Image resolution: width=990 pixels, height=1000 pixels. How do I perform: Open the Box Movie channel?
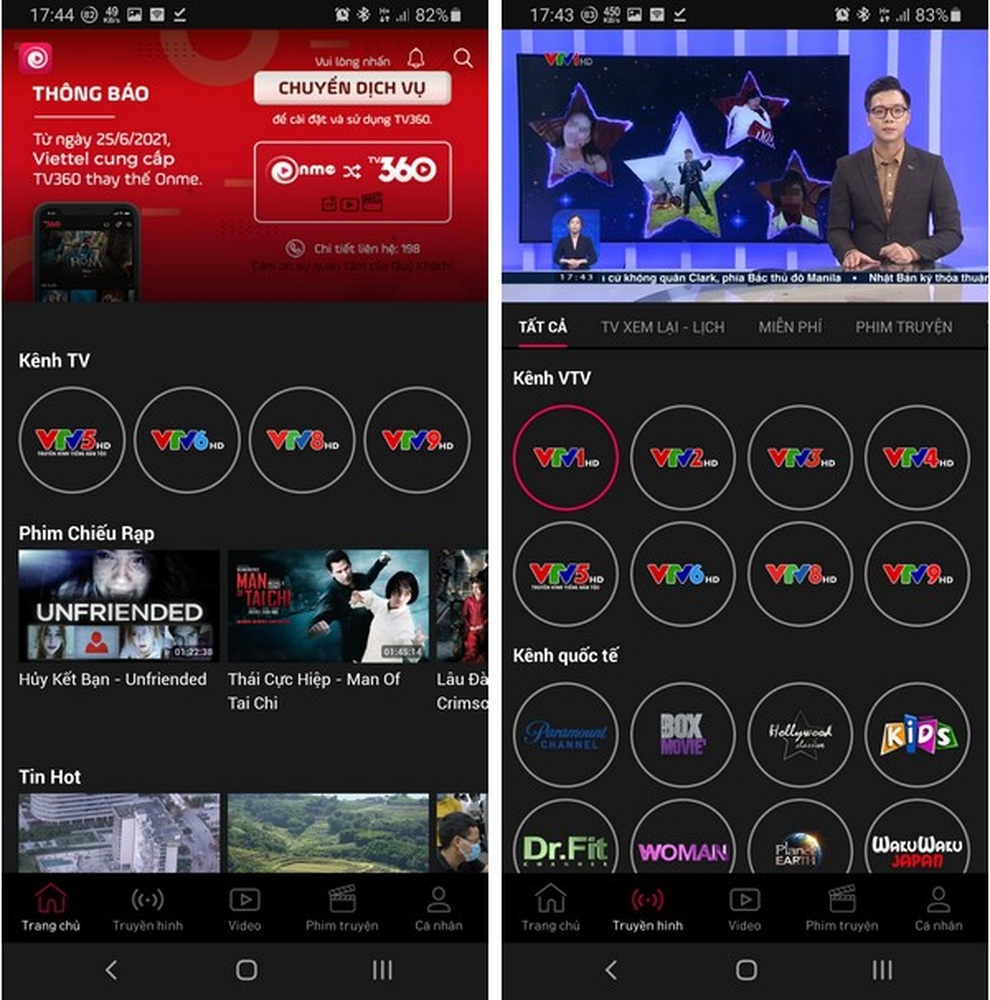click(683, 735)
